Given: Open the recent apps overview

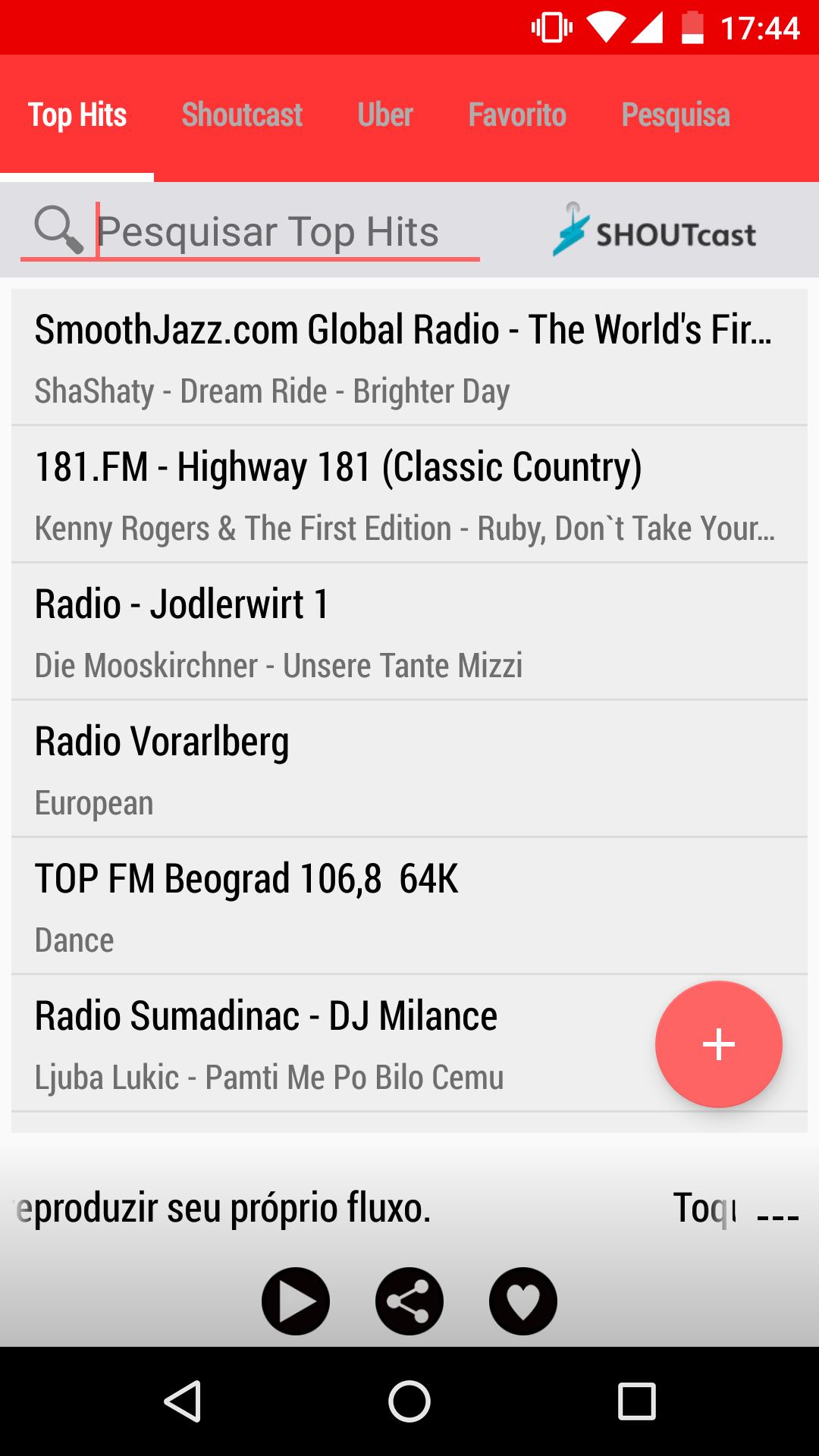Looking at the screenshot, I should click(637, 1401).
